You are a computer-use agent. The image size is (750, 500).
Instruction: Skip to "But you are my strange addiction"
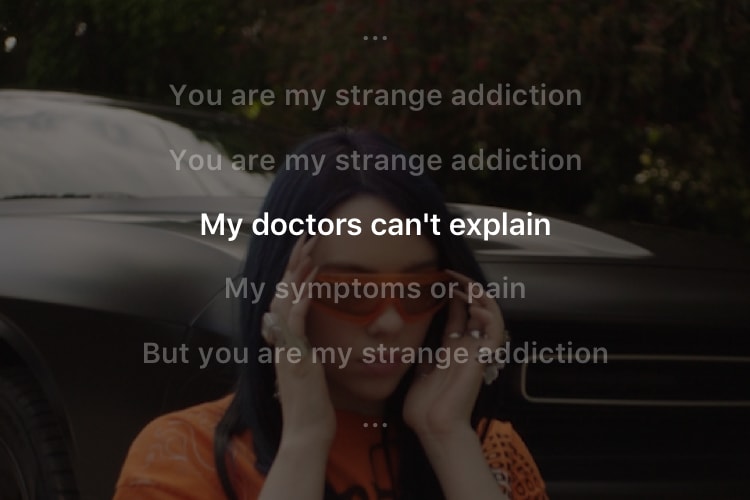click(375, 353)
